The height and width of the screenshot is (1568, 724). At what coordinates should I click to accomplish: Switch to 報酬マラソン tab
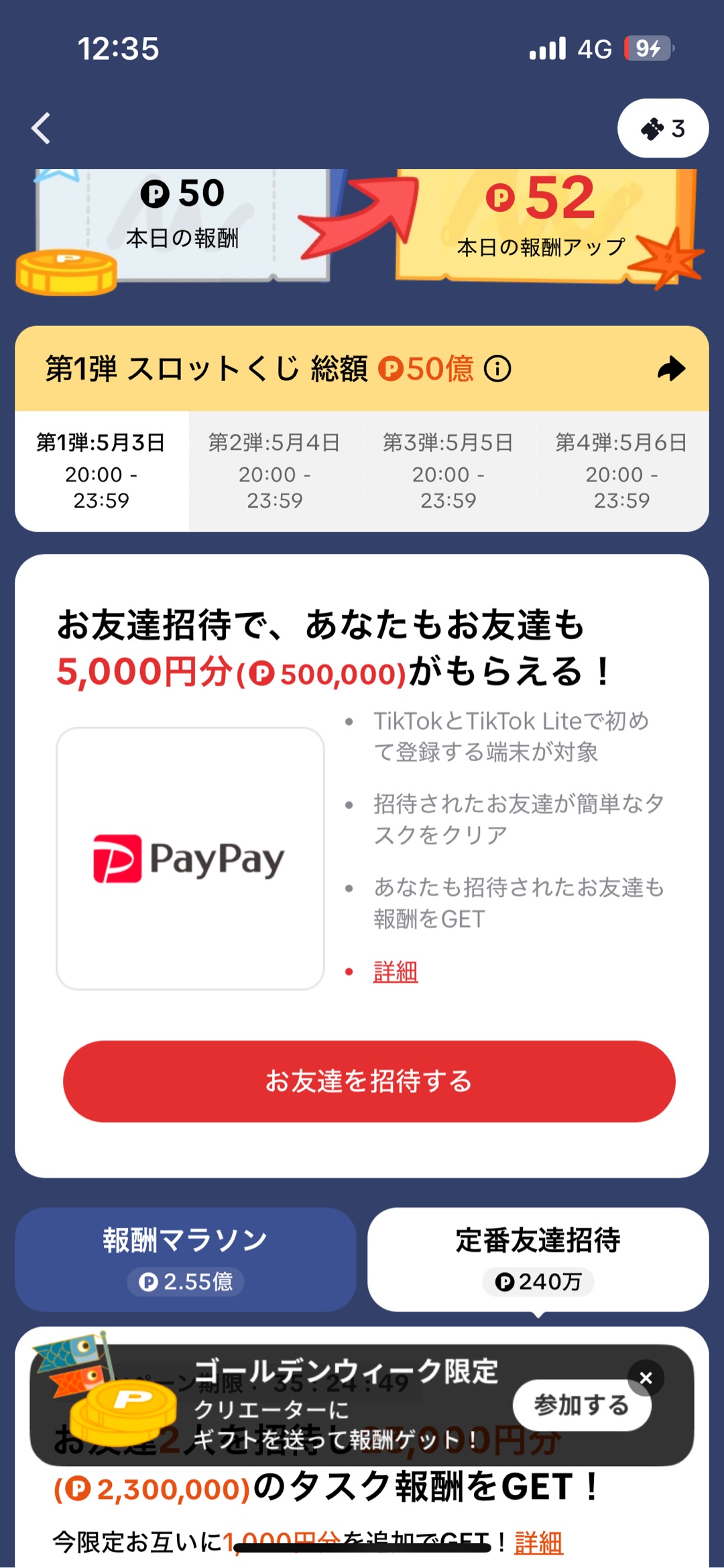(185, 1259)
